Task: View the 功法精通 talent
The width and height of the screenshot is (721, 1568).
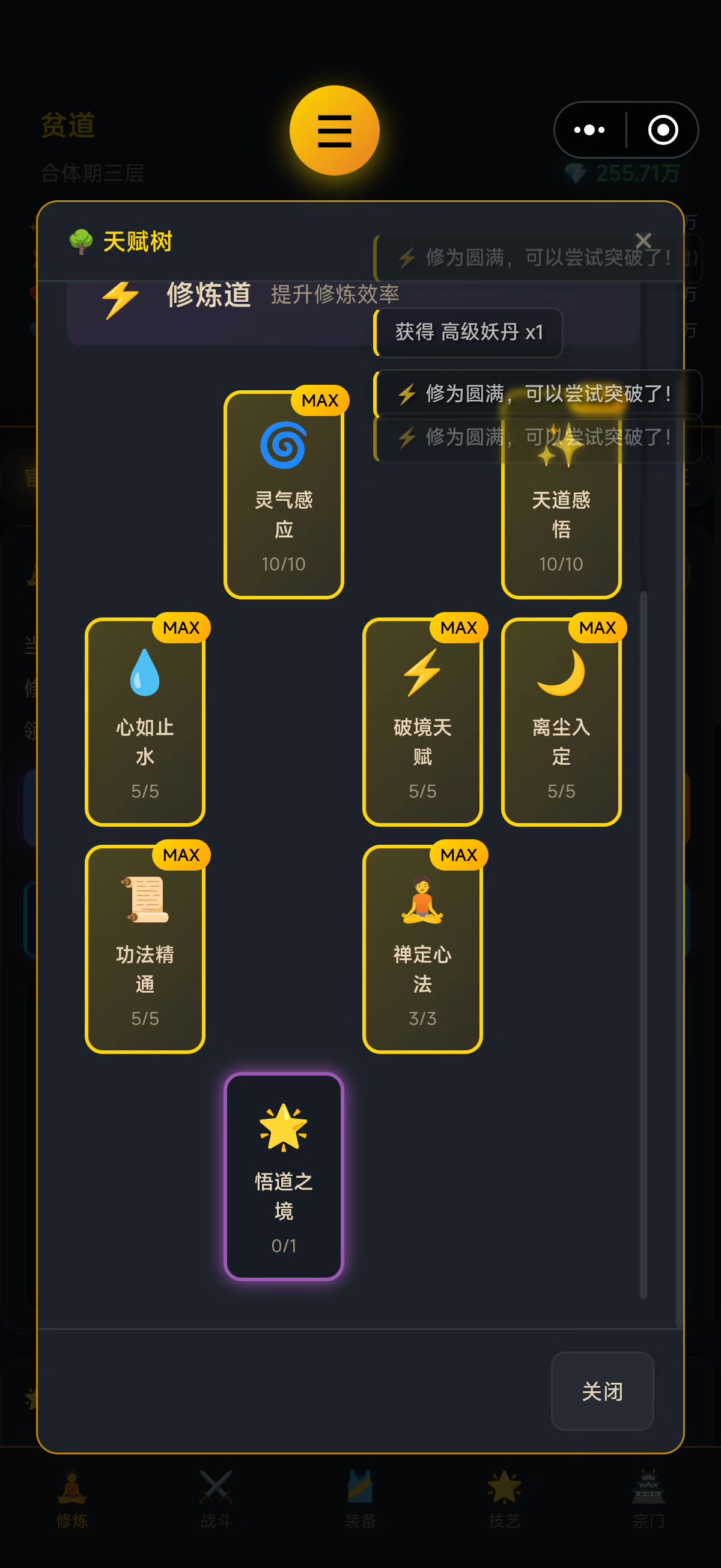Action: (x=145, y=949)
